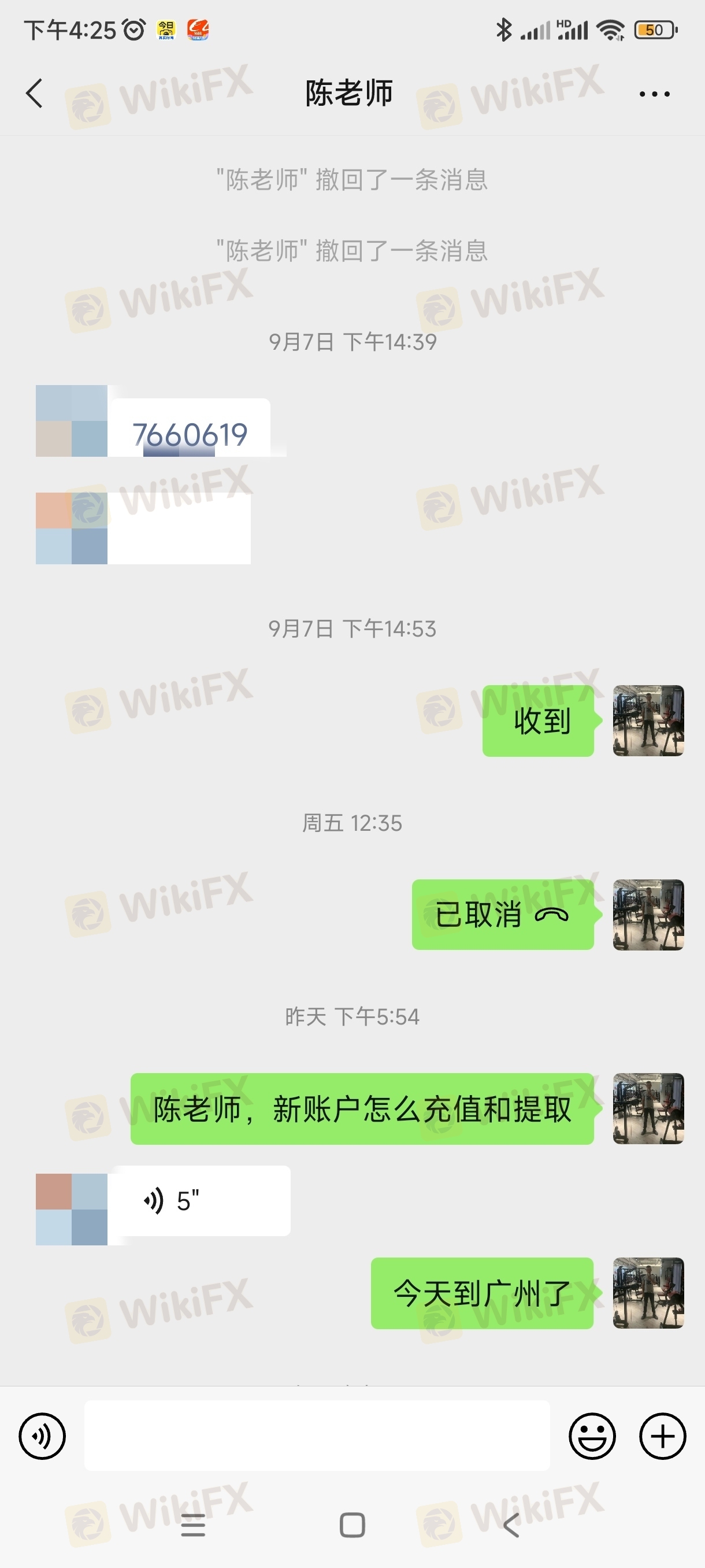Focus the message text field

[317, 1436]
